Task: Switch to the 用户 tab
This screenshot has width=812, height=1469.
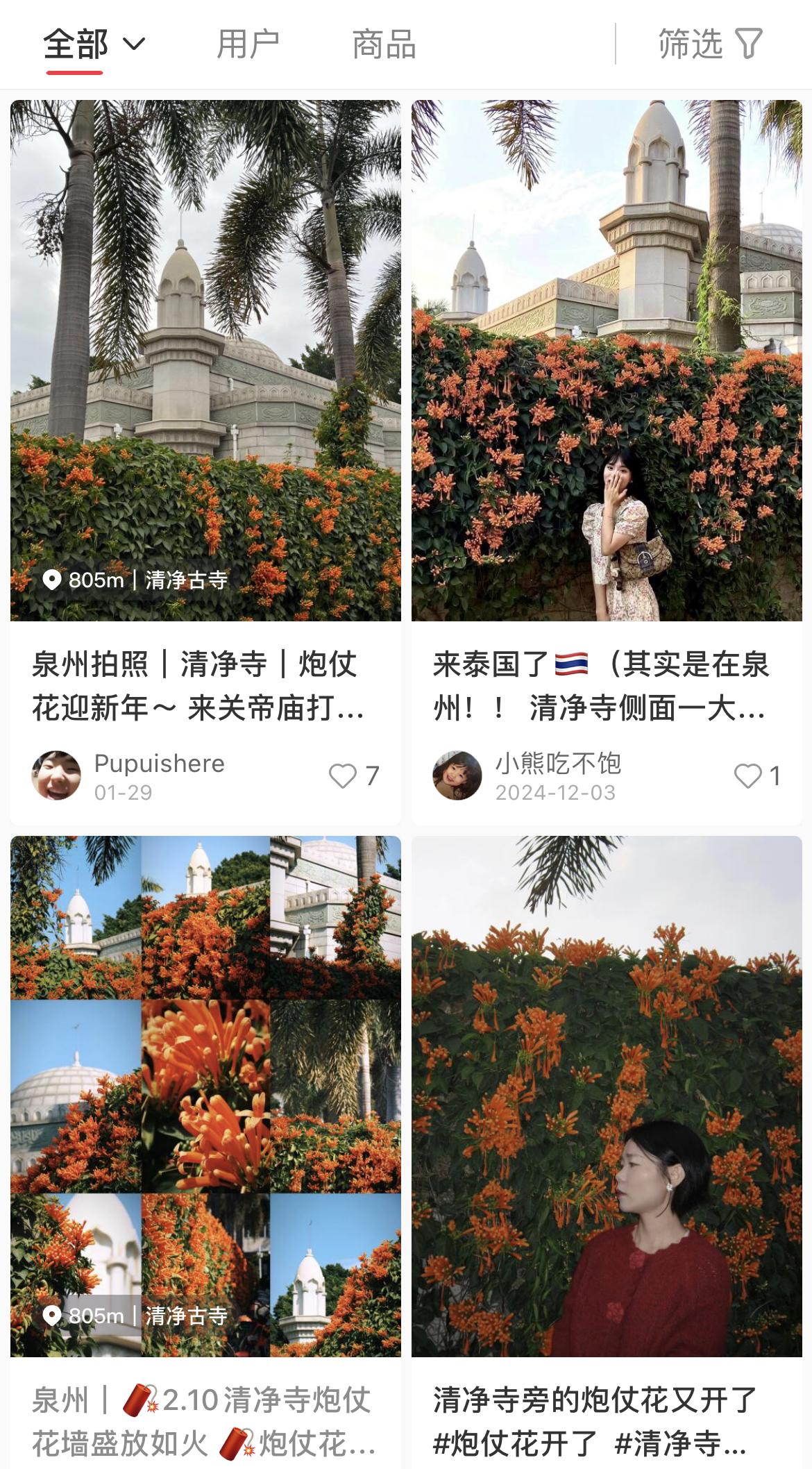Action: (x=248, y=44)
